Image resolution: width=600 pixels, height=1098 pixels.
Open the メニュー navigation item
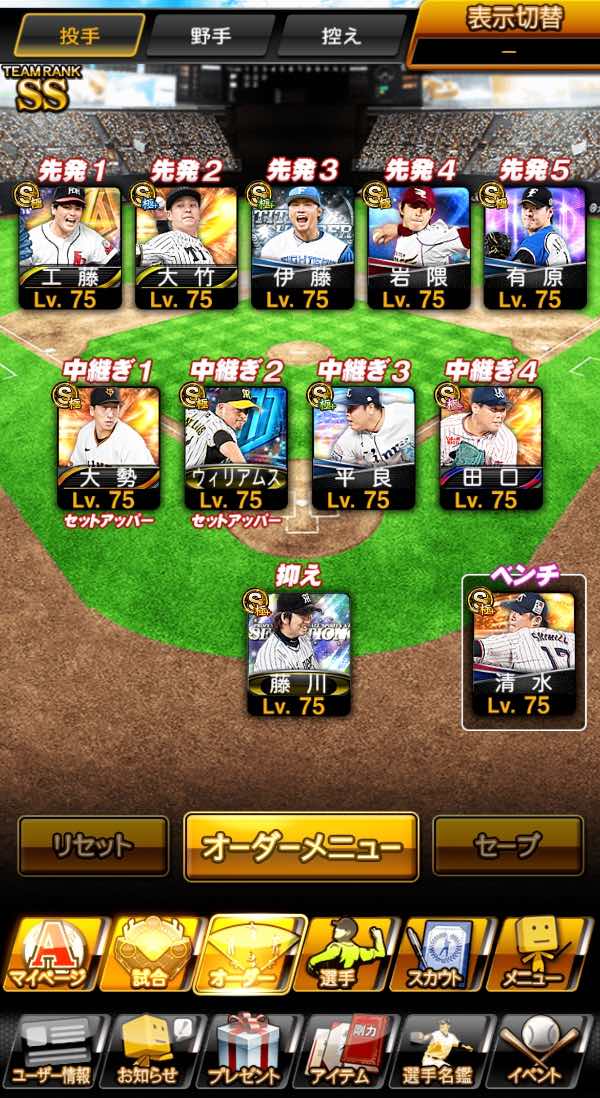pyautogui.click(x=547, y=954)
